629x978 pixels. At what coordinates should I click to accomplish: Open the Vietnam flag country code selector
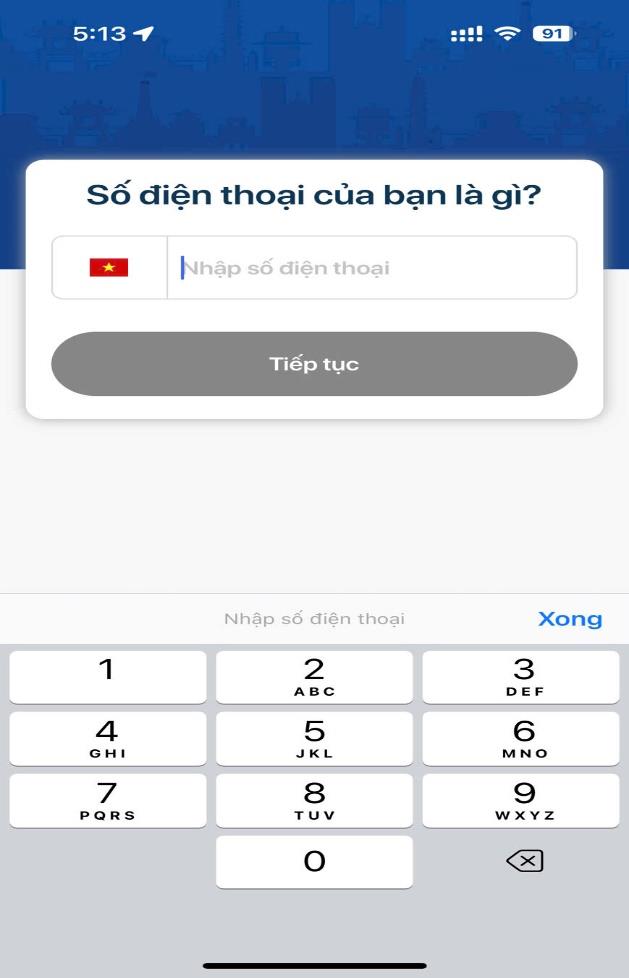coord(109,268)
